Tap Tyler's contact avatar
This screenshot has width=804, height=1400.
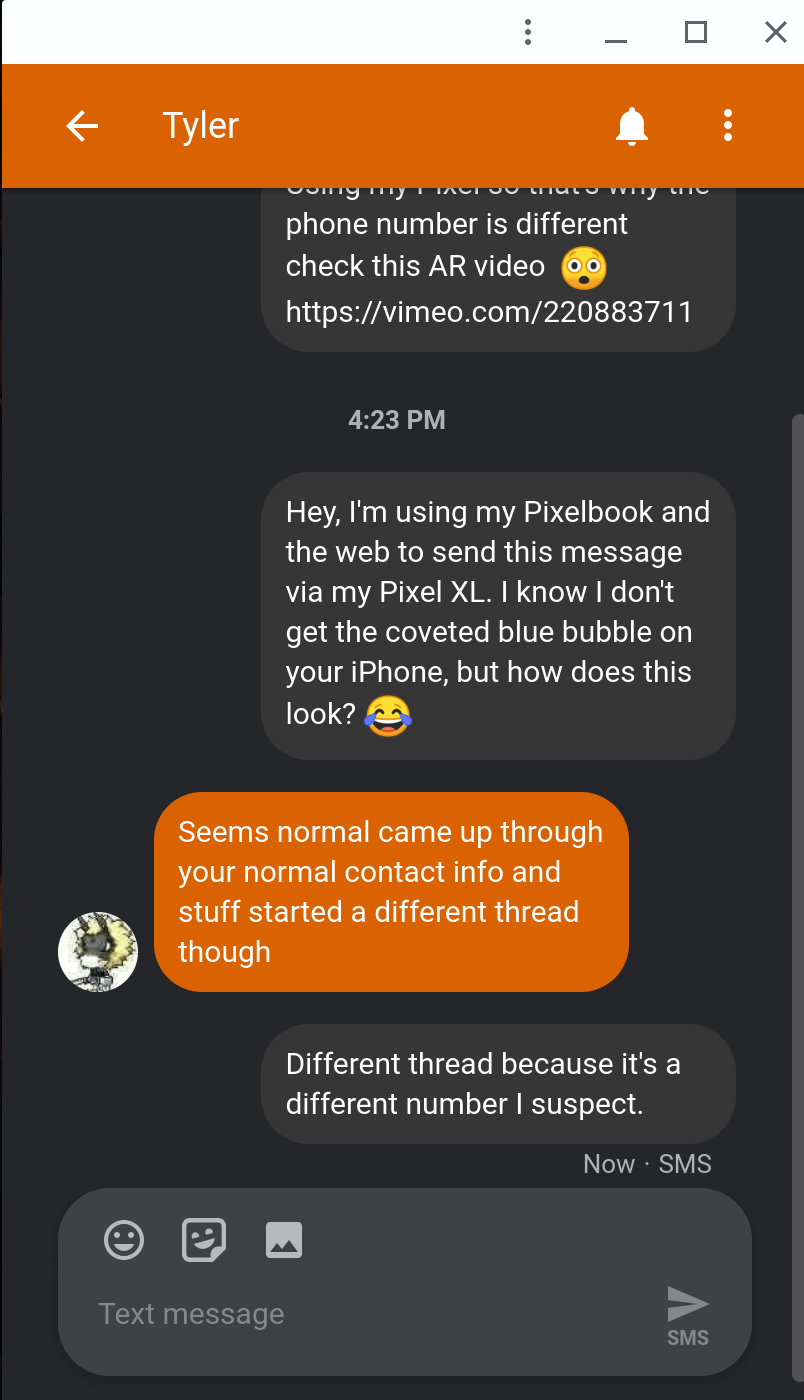pyautogui.click(x=98, y=952)
